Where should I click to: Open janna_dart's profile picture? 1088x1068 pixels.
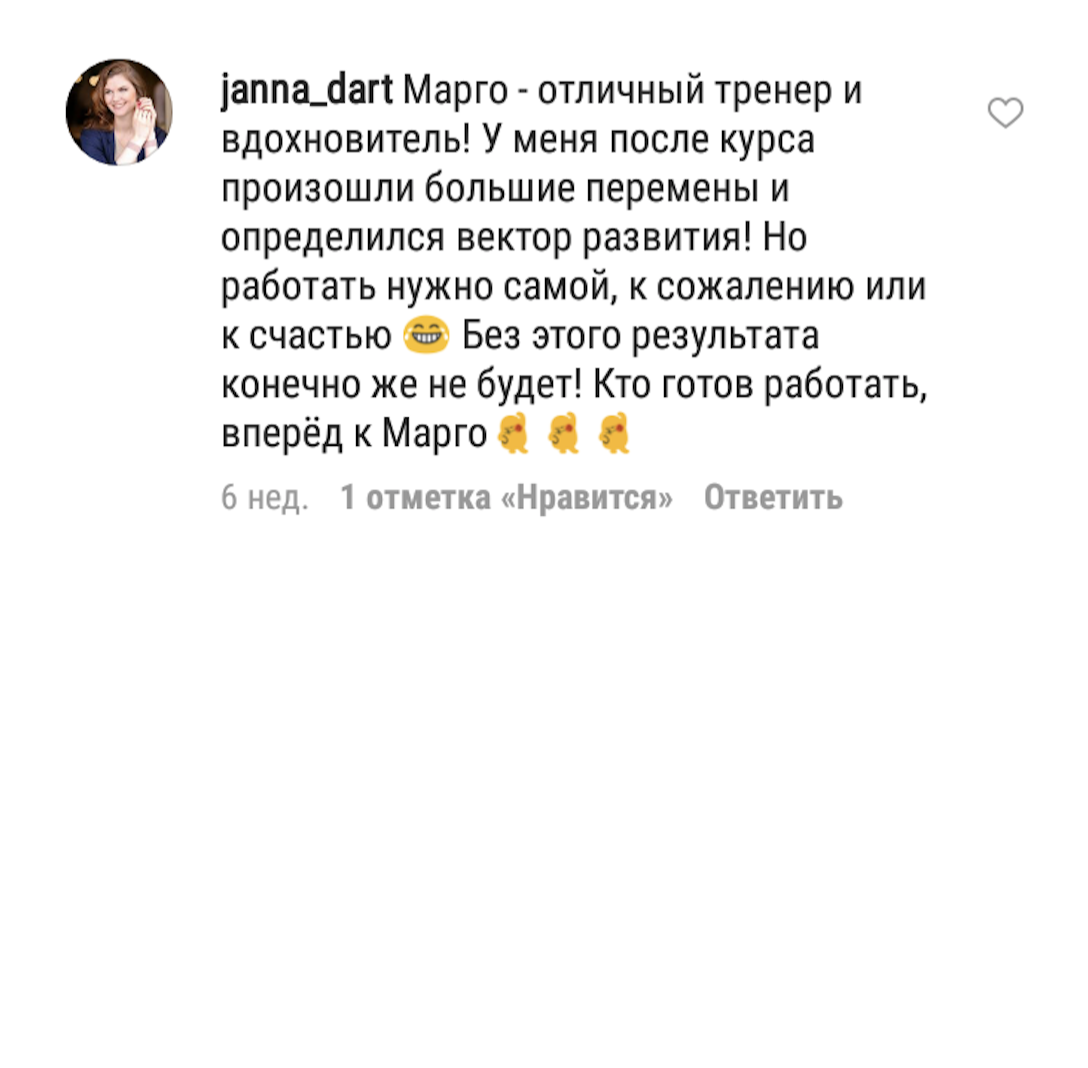tap(119, 112)
